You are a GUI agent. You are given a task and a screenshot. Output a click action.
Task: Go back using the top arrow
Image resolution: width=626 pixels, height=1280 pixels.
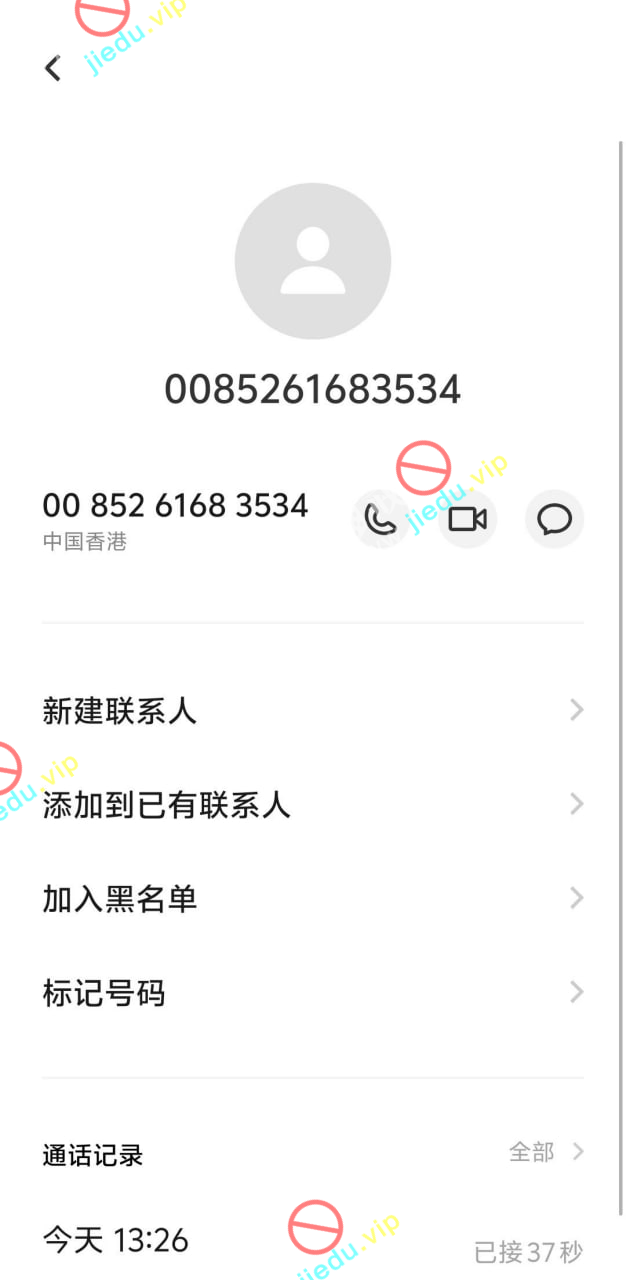pyautogui.click(x=53, y=68)
